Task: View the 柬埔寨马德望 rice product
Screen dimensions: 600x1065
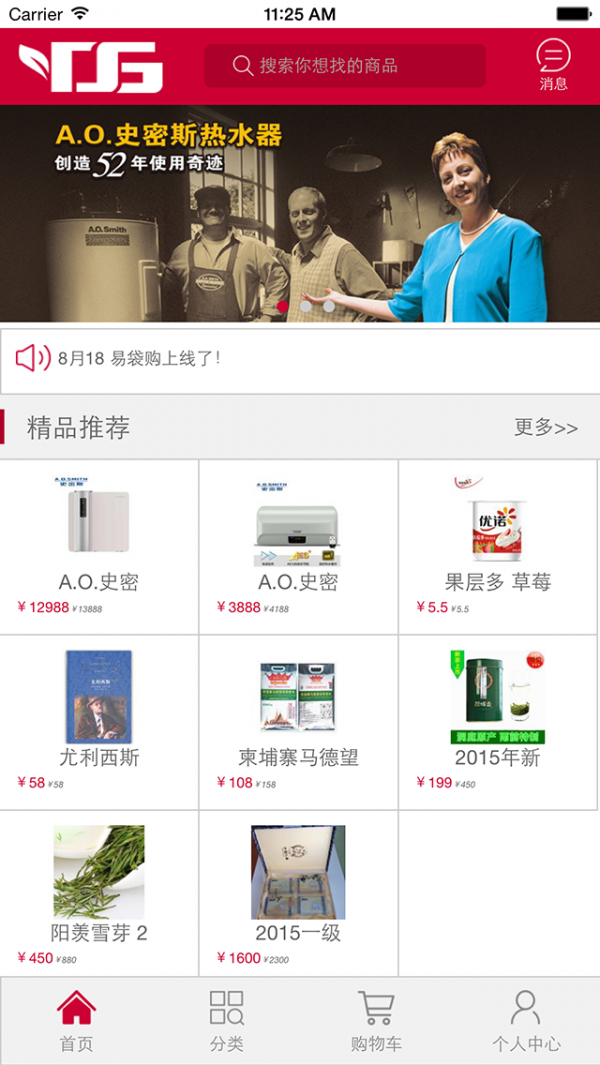Action: (298, 721)
